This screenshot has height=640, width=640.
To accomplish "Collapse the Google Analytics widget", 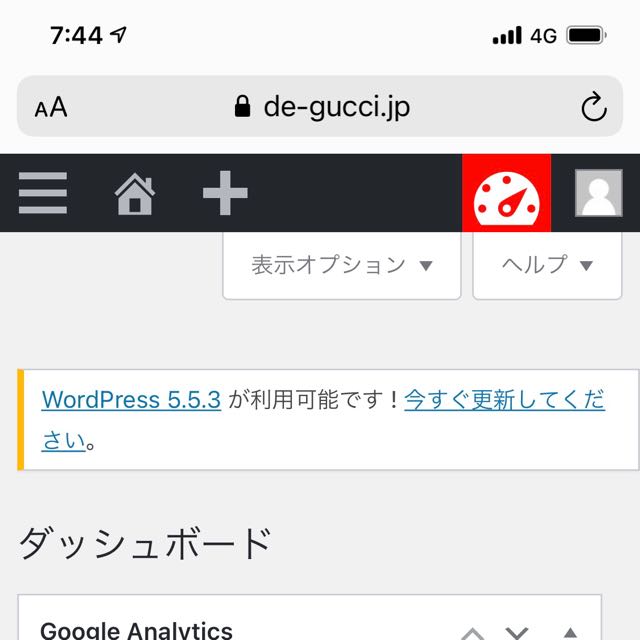I will coord(570,633).
